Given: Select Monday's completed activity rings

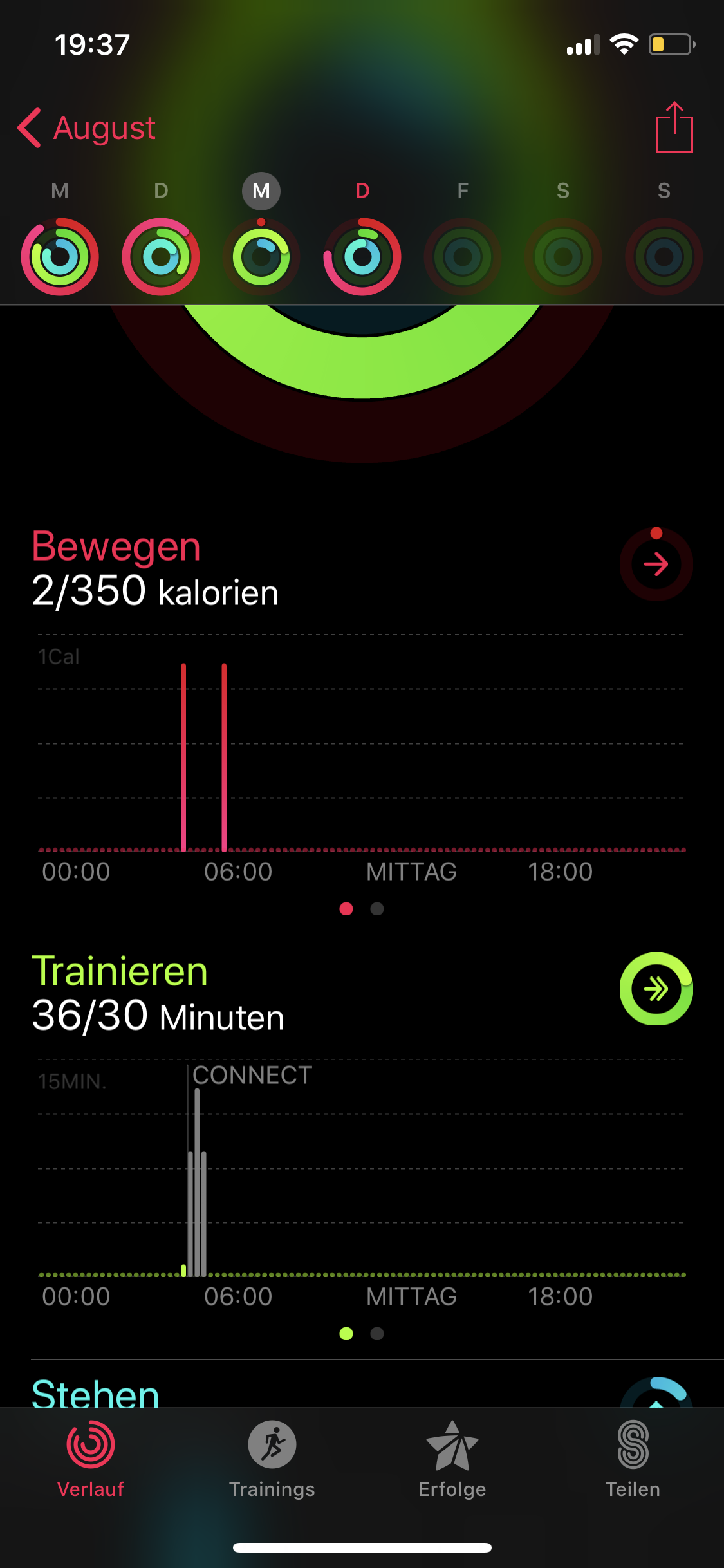Looking at the screenshot, I should click(60, 256).
